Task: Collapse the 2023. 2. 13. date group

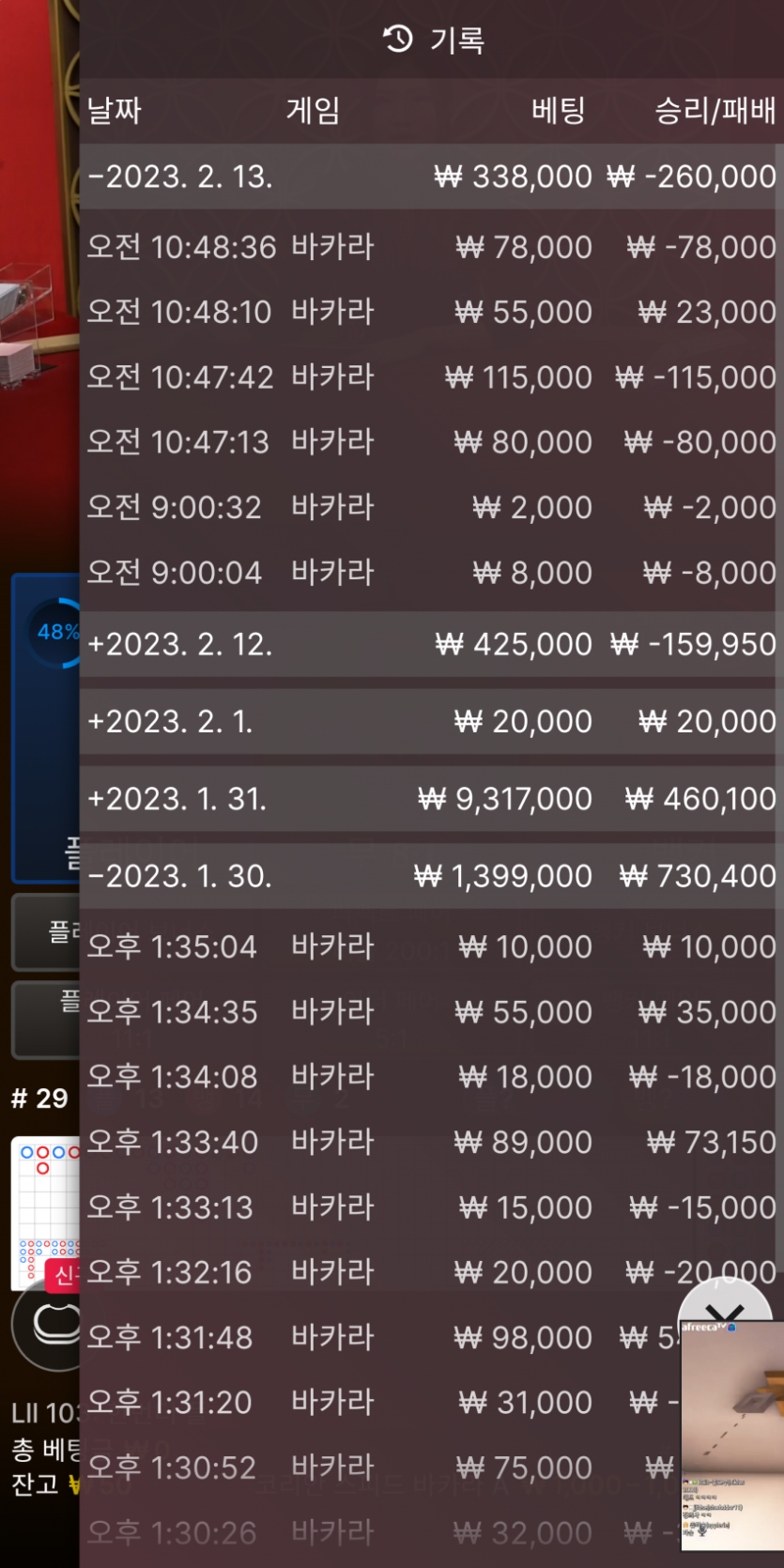Action: point(180,177)
